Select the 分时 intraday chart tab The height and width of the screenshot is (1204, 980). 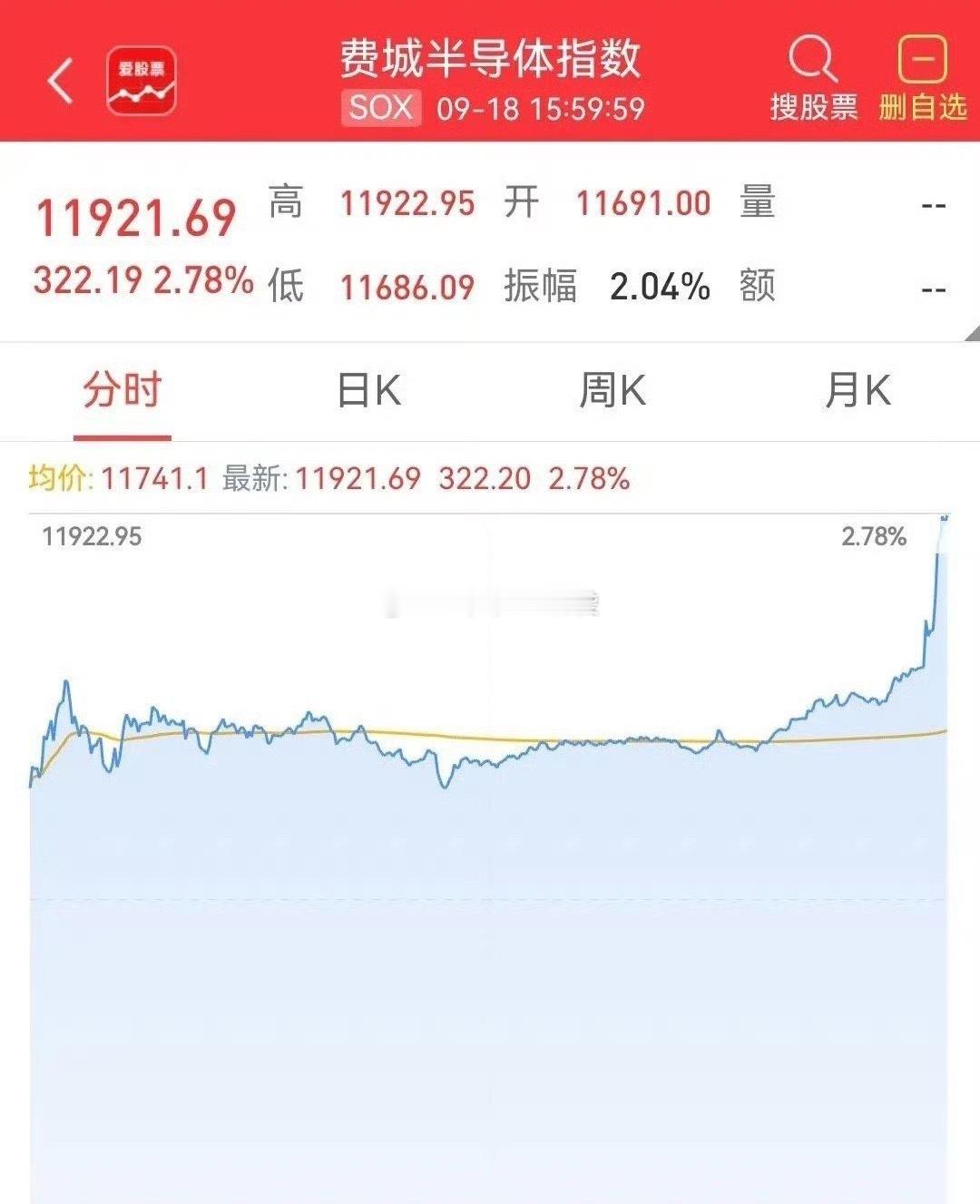coord(122,390)
